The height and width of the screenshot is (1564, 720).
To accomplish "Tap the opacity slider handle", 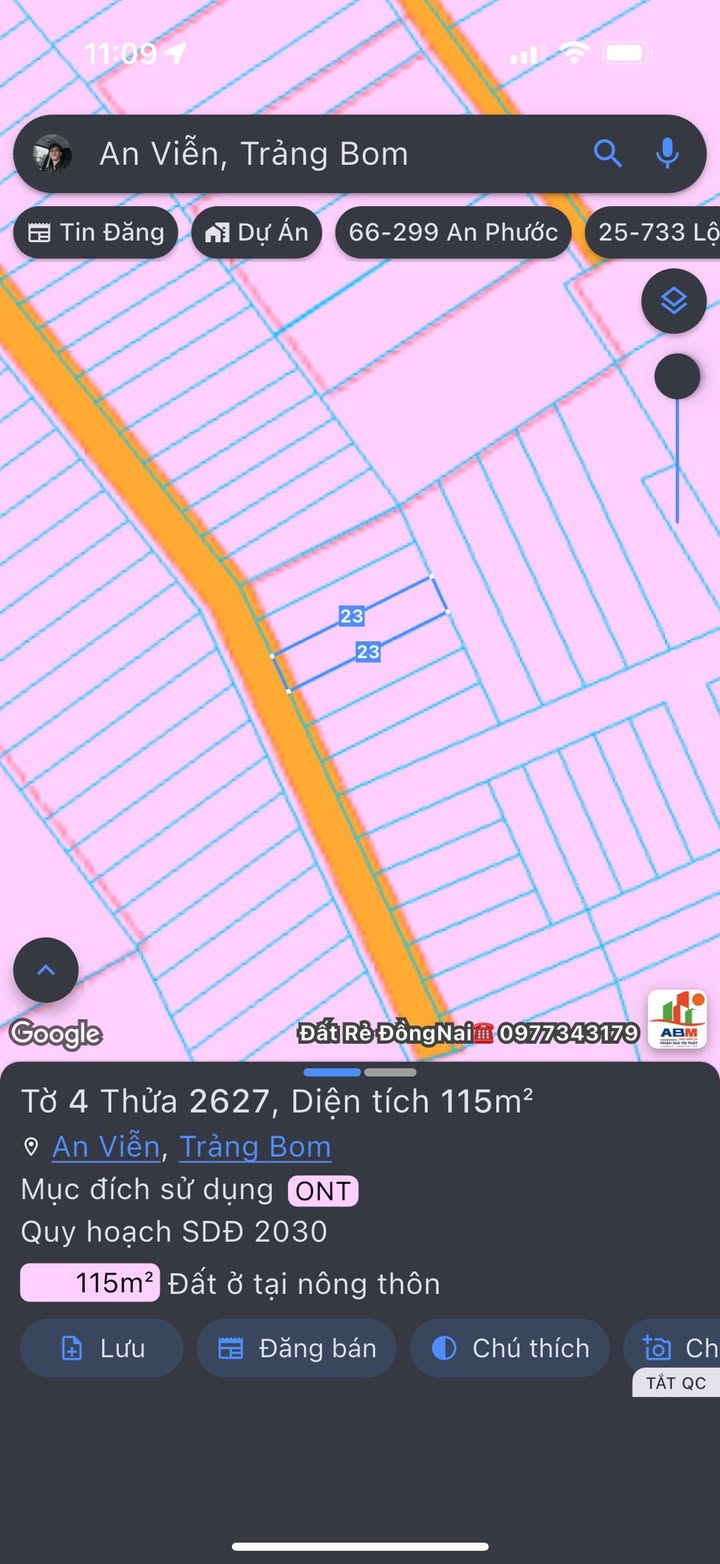I will pyautogui.click(x=677, y=377).
